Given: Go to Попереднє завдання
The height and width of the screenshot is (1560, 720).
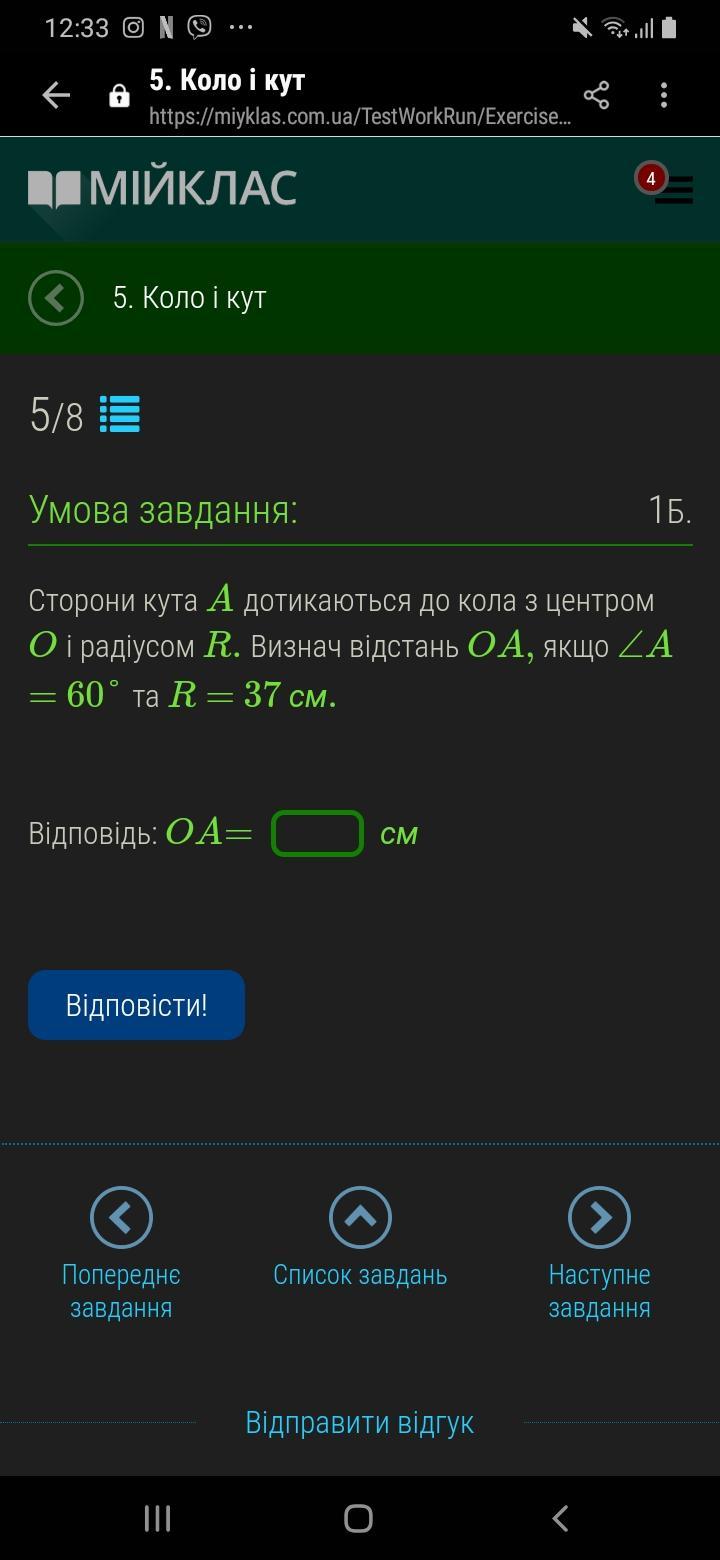Looking at the screenshot, I should click(x=121, y=1253).
